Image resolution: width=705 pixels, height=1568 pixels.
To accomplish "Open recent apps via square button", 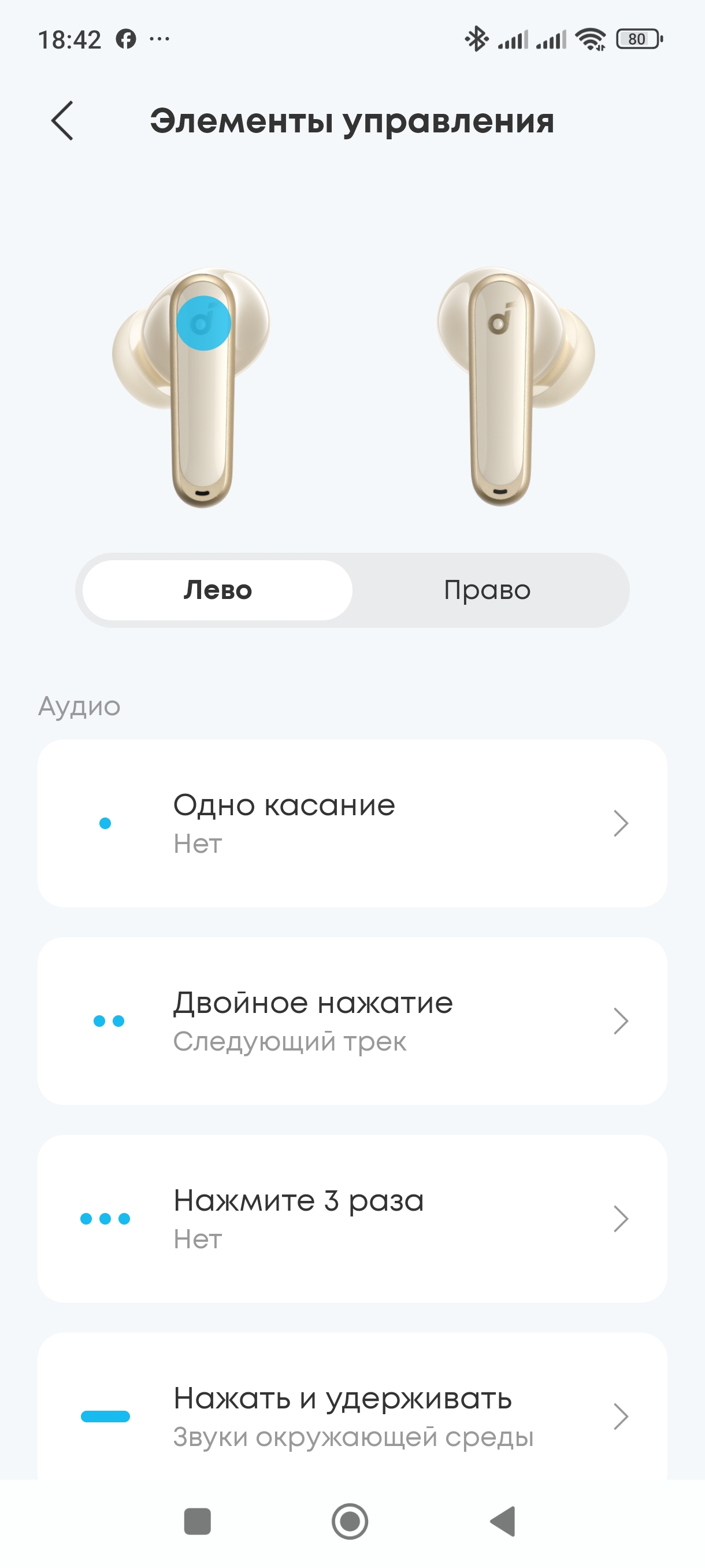I will pos(198,1521).
